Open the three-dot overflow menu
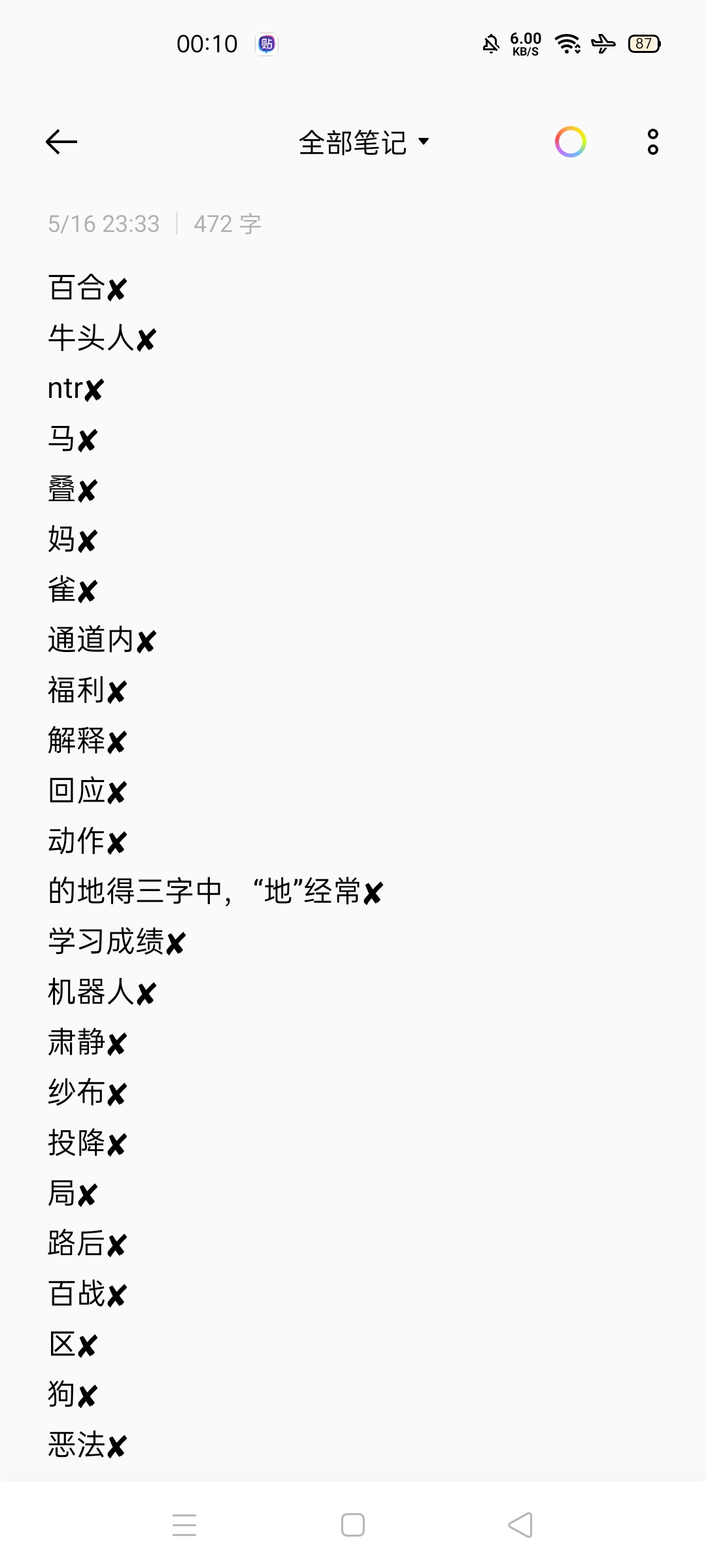706x1568 pixels. pyautogui.click(x=652, y=142)
